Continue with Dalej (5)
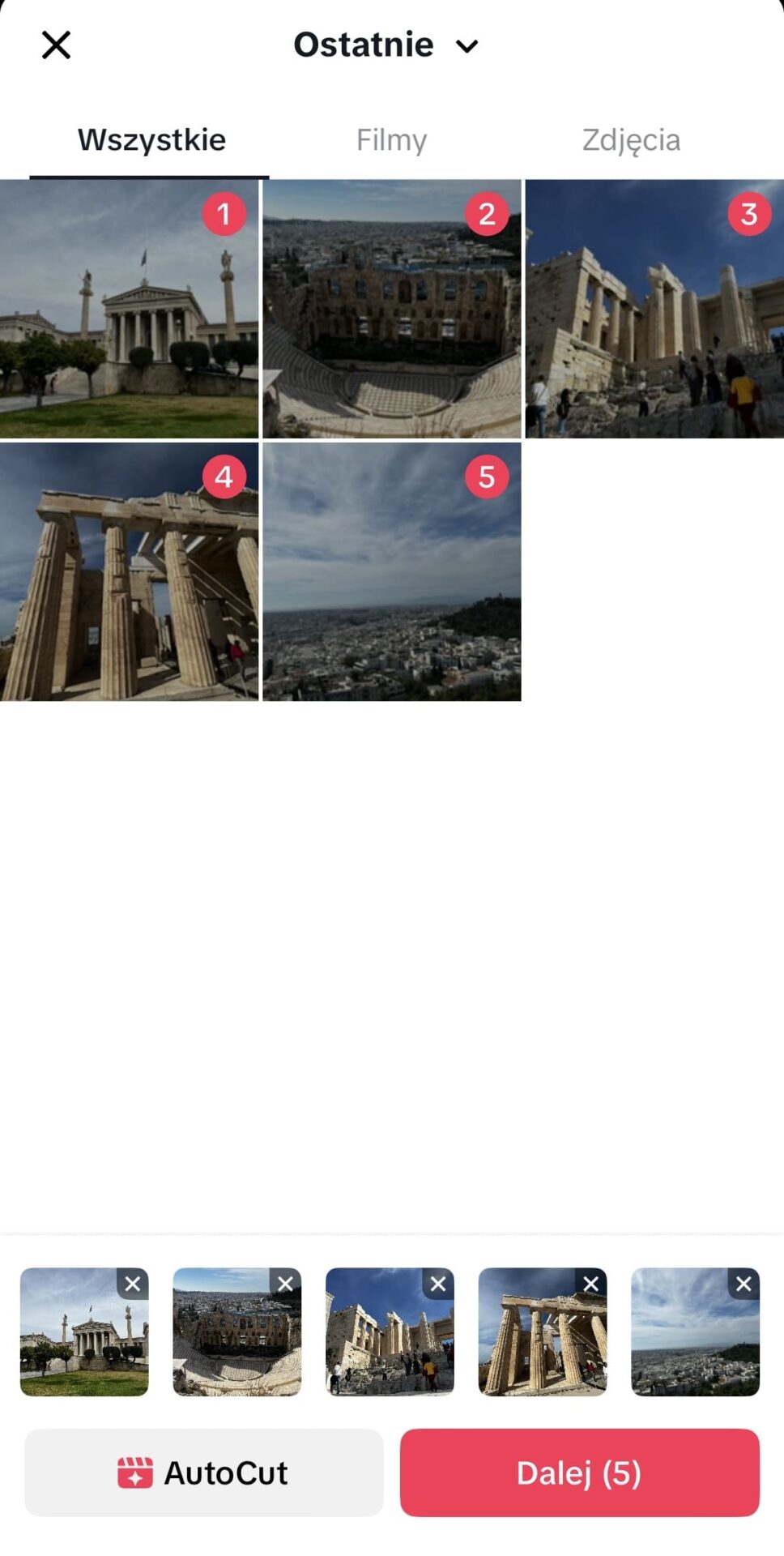784x1556 pixels. pos(579,1473)
